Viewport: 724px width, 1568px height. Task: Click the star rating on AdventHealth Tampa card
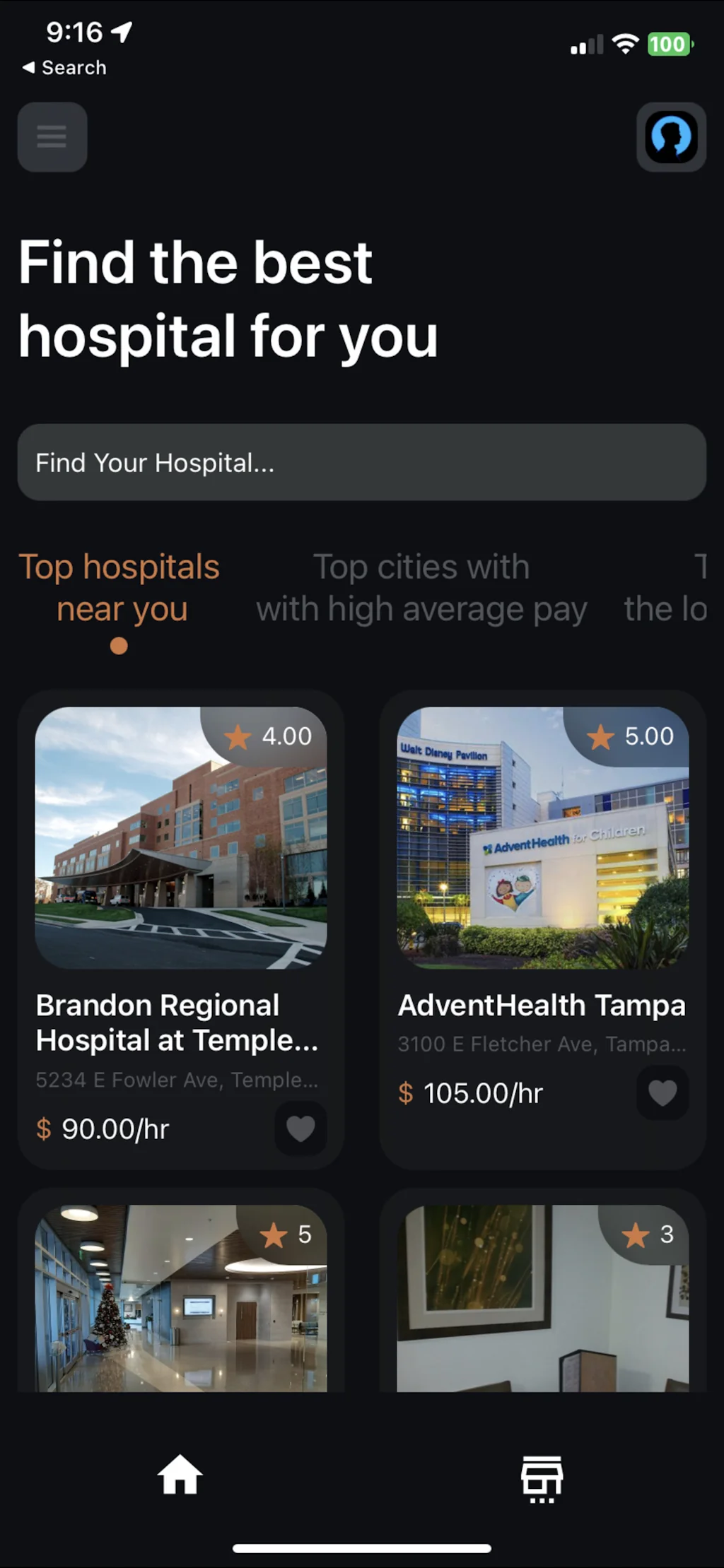601,736
